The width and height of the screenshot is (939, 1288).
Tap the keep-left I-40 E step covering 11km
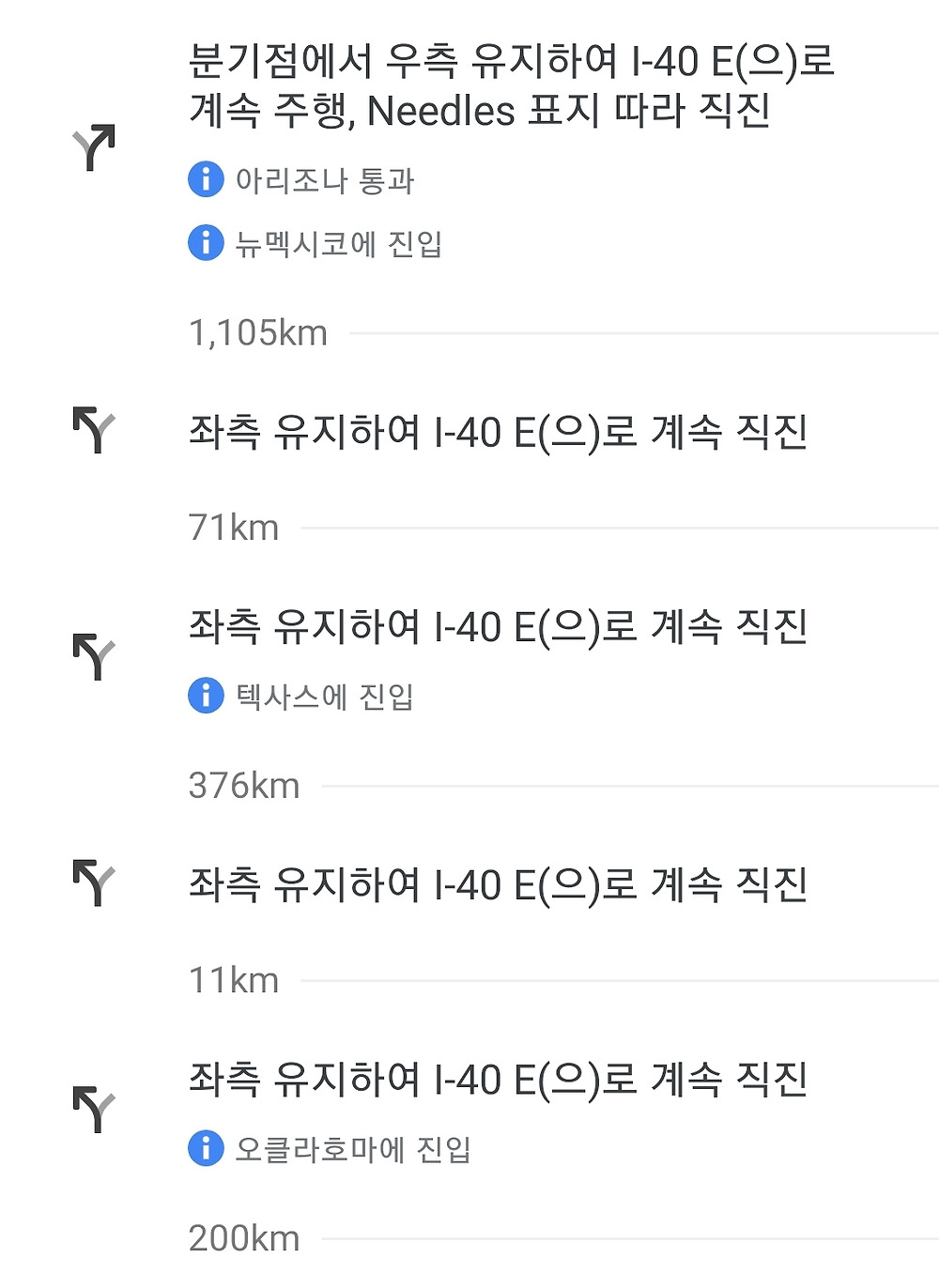(x=498, y=885)
